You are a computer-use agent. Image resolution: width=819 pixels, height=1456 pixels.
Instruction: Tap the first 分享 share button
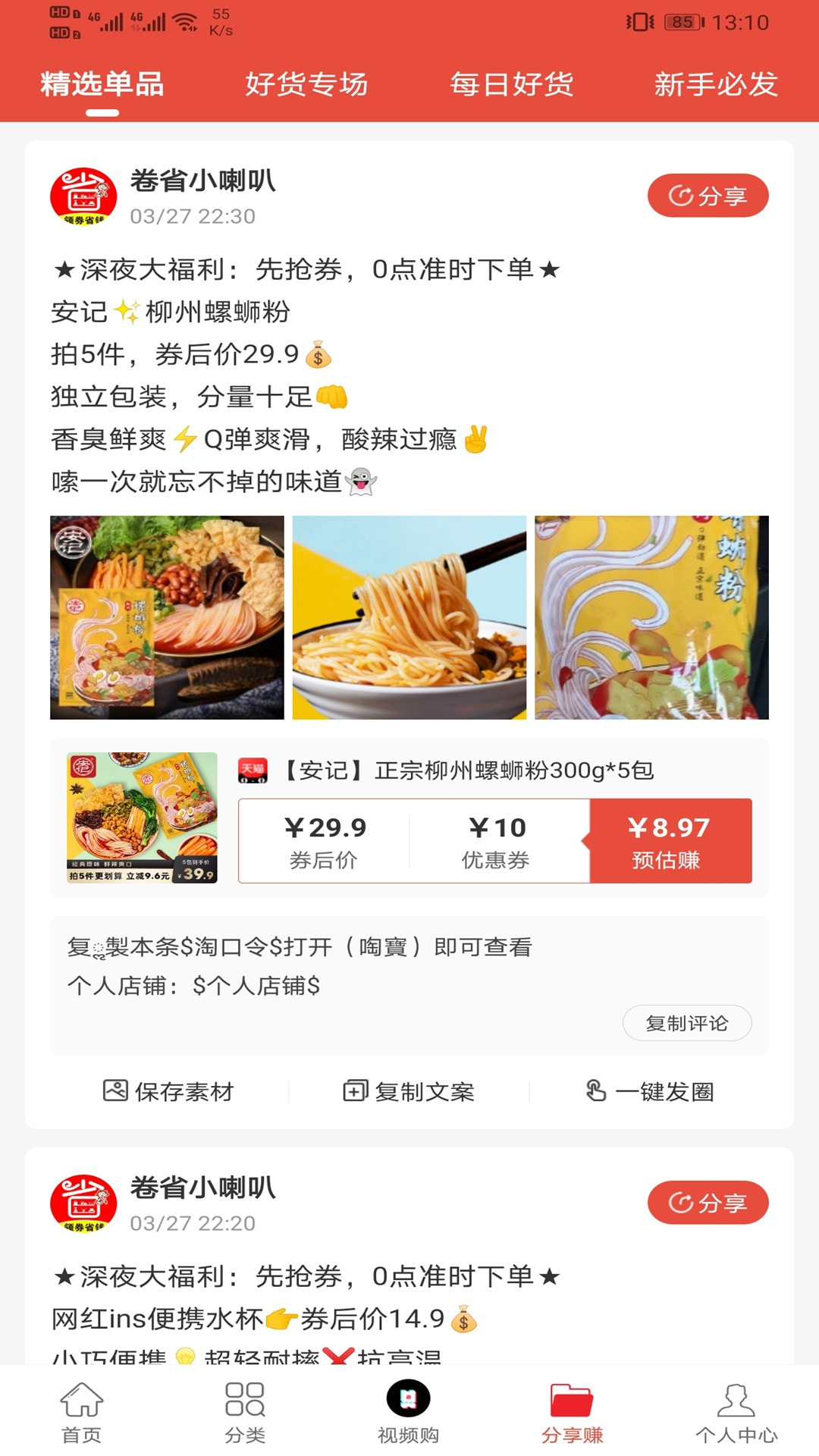click(x=708, y=195)
